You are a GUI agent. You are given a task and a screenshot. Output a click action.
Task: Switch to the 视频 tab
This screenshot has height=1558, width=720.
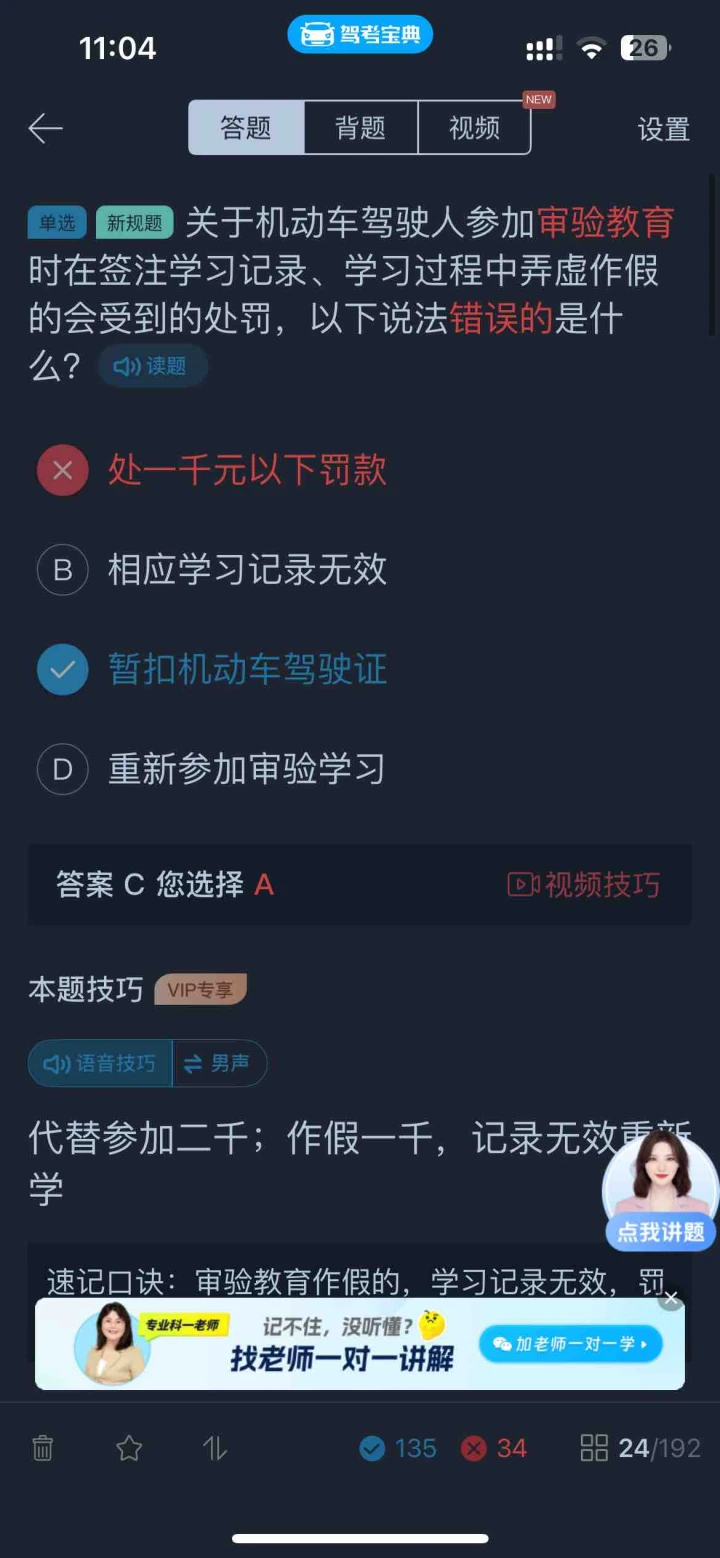point(474,128)
